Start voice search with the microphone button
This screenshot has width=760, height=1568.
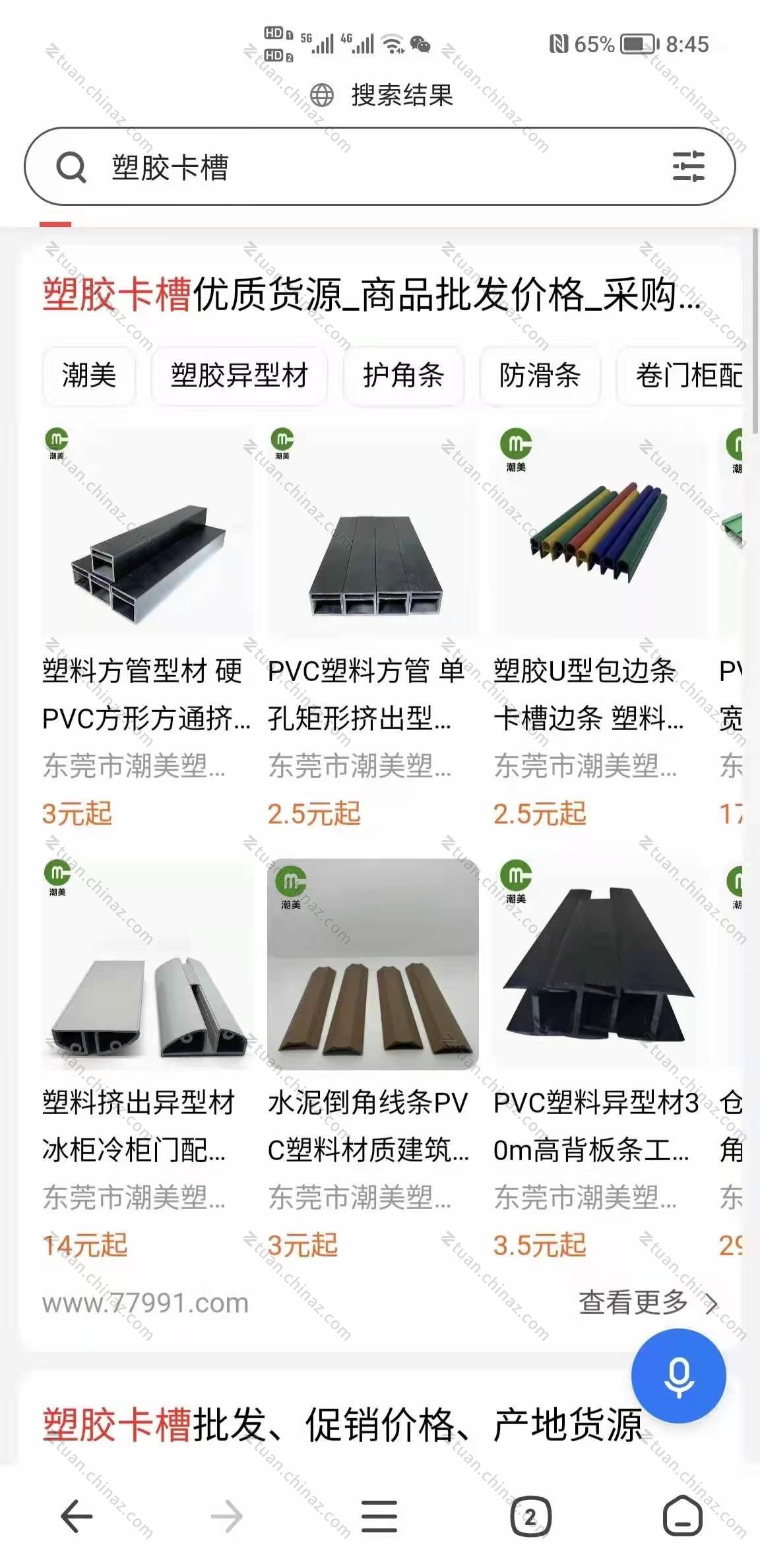[678, 1376]
